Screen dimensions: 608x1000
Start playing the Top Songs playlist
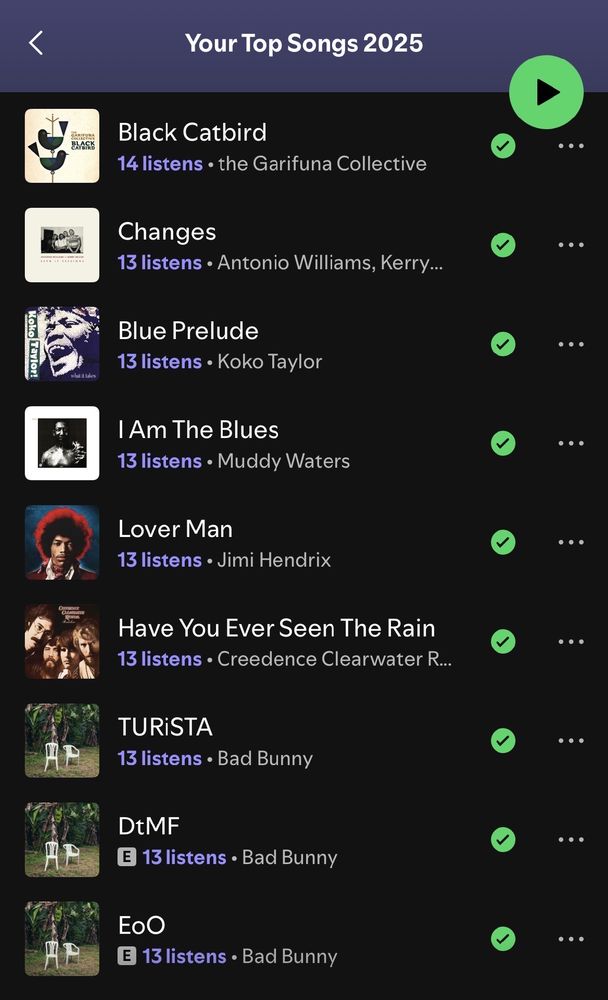coord(546,92)
